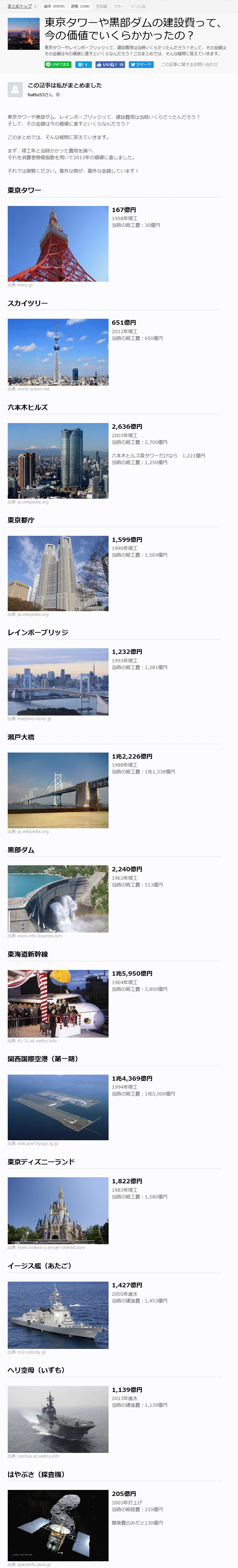View author hattu53's profile
The height and width of the screenshot is (1568, 238).
pos(40,95)
